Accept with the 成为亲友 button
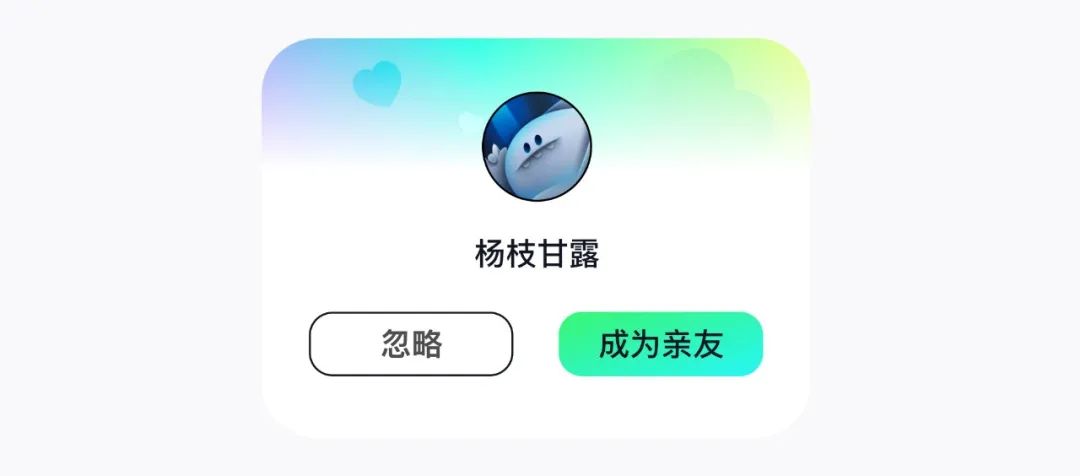This screenshot has width=1080, height=476. 660,344
